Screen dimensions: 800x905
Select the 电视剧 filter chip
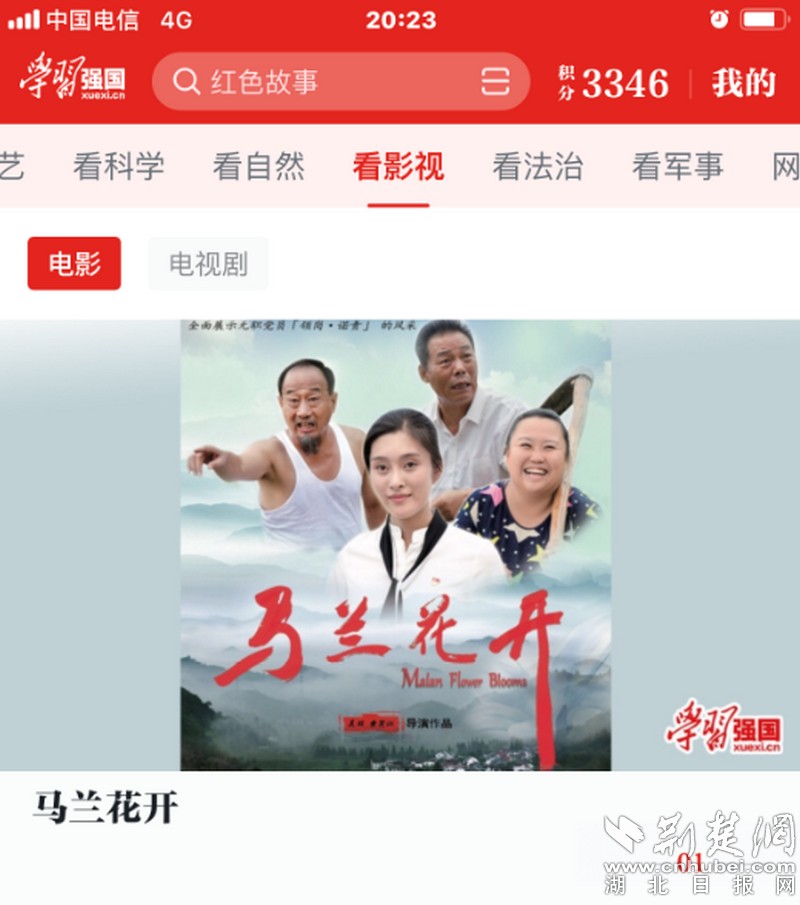208,264
